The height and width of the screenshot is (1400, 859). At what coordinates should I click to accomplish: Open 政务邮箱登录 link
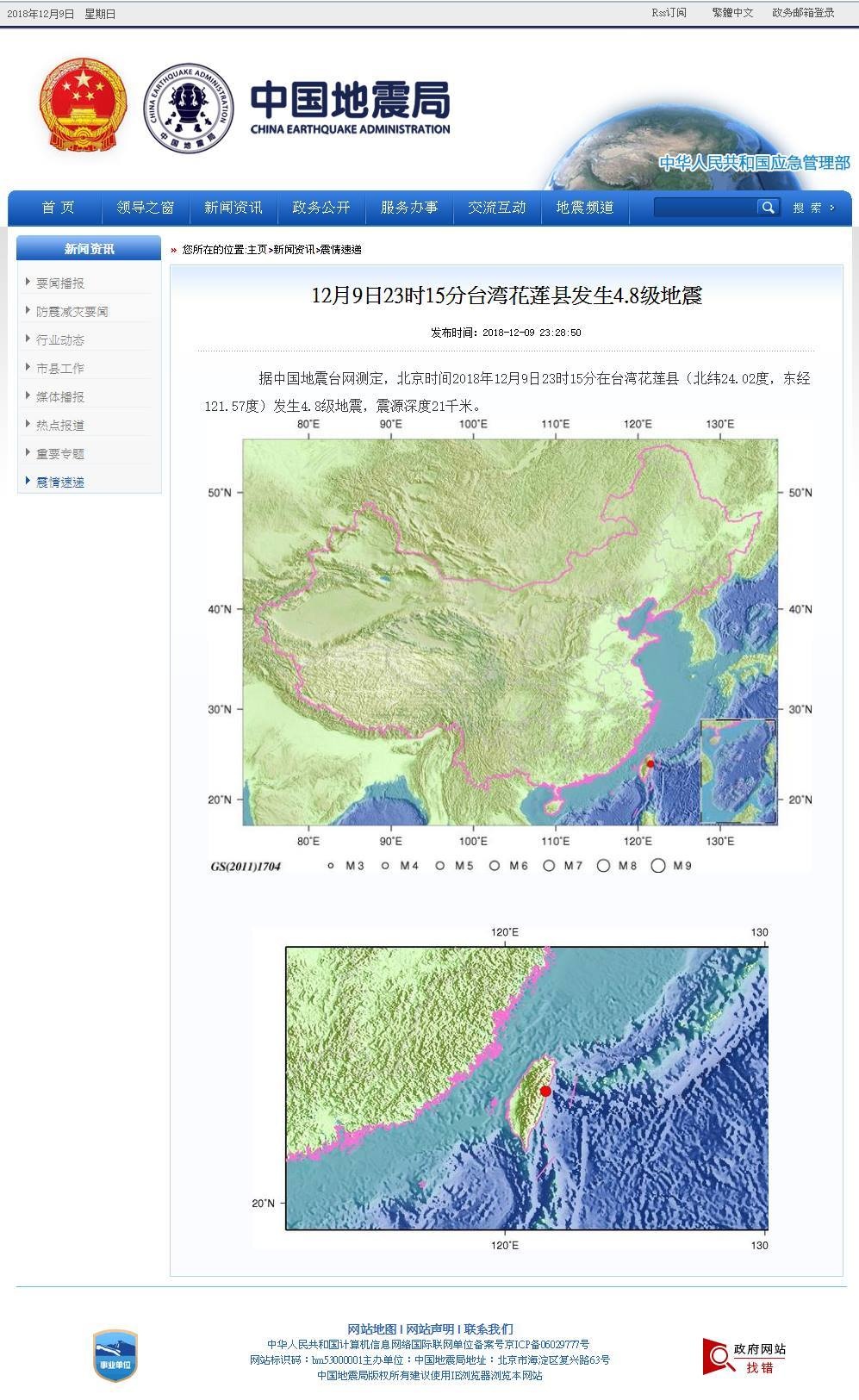pyautogui.click(x=803, y=13)
